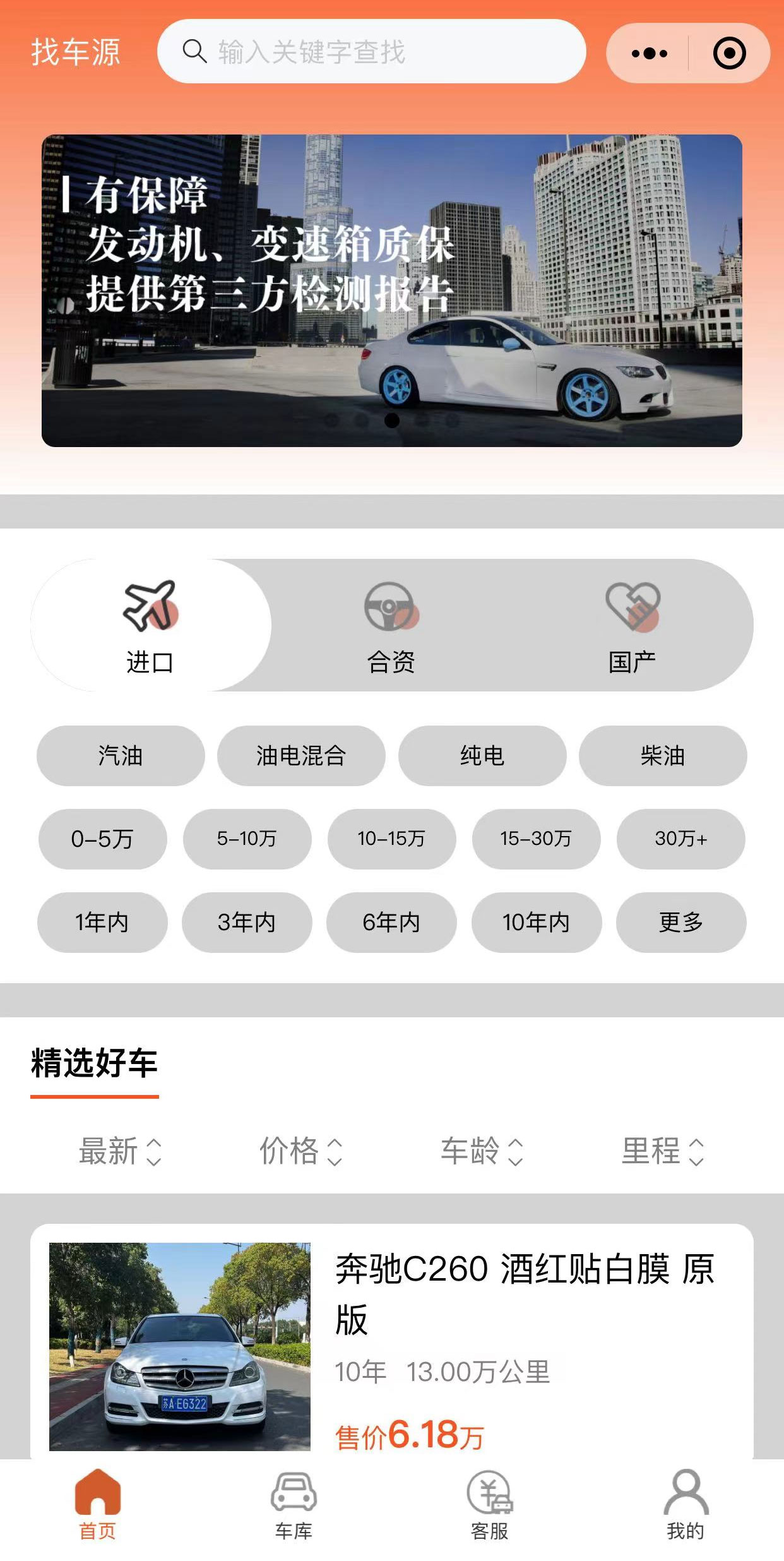Screen dimensions: 784x1561
Task: Open 更多 age options
Action: (680, 922)
